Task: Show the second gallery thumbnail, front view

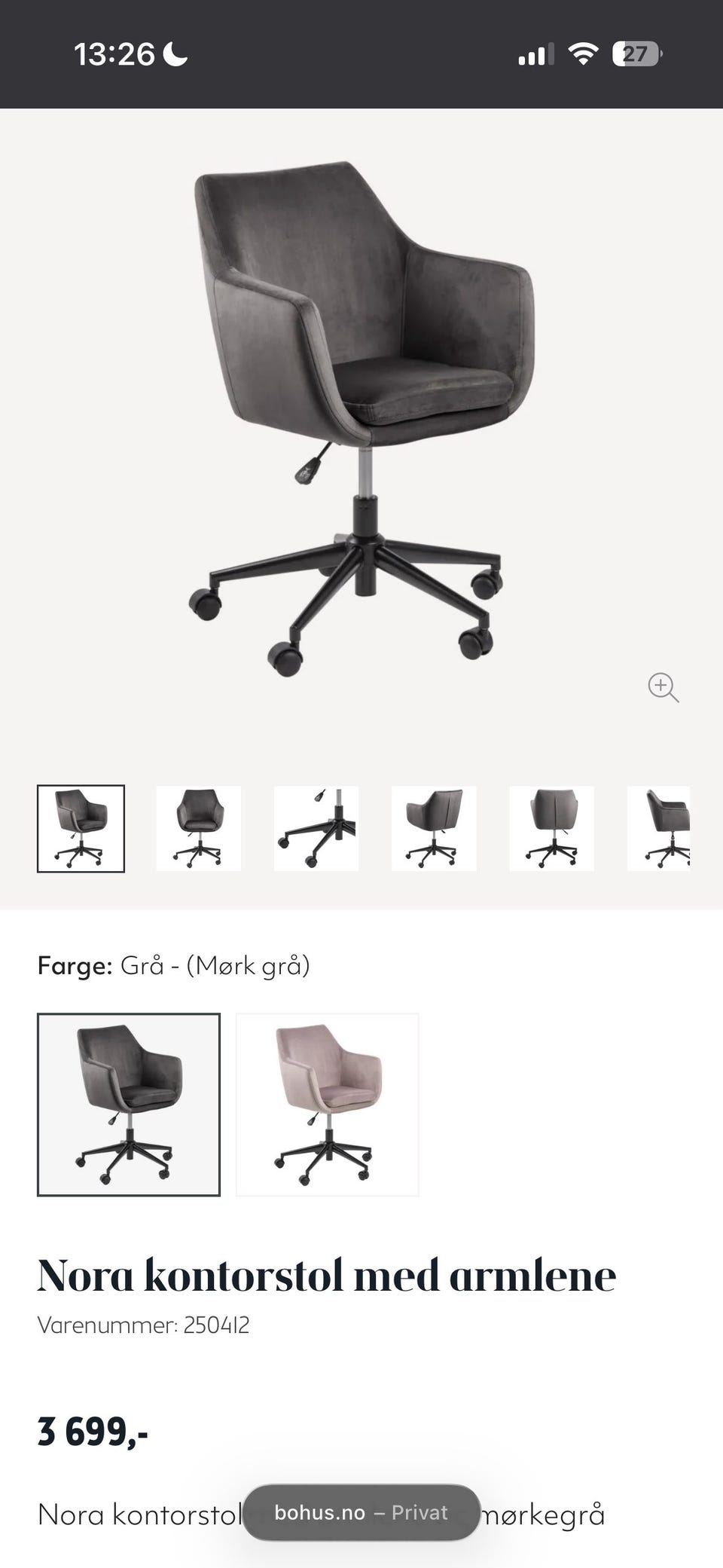Action: [x=199, y=829]
